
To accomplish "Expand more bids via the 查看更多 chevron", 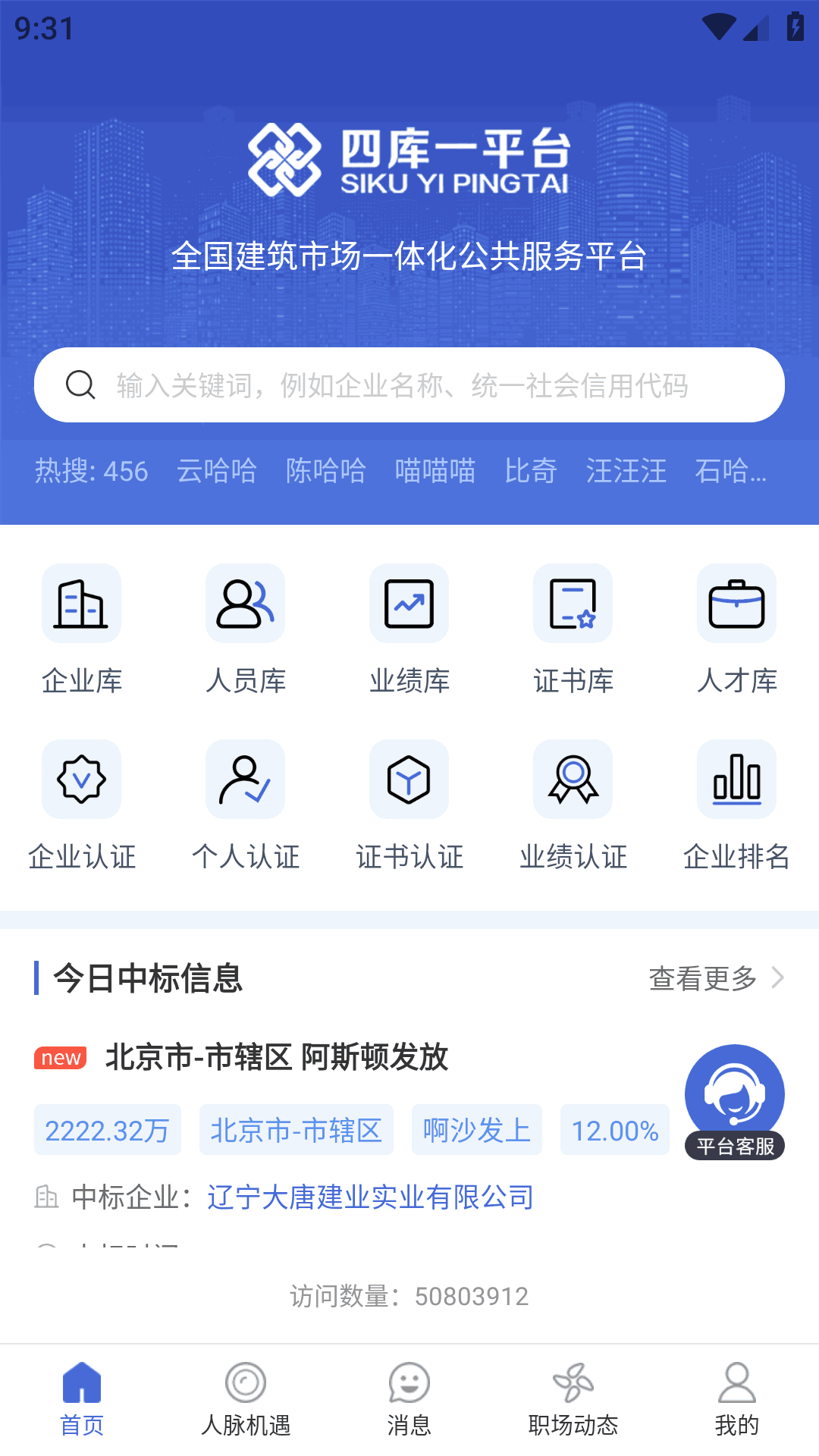I will coord(777,978).
